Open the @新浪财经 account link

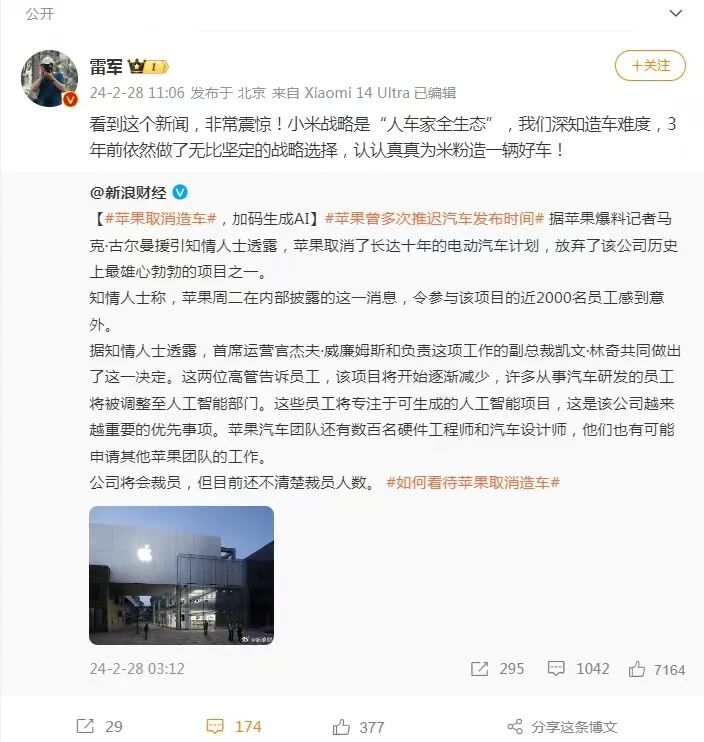[128, 193]
